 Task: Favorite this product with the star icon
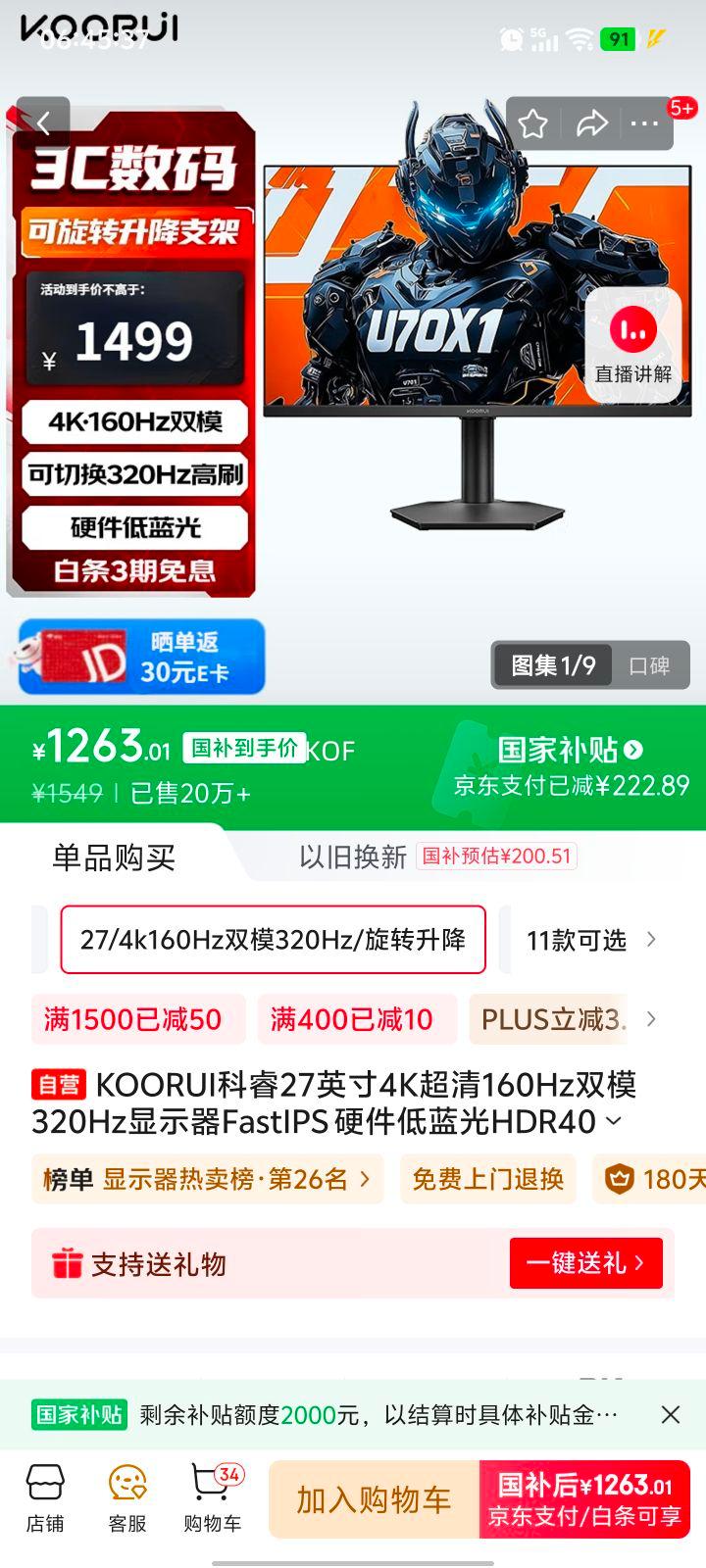click(532, 123)
